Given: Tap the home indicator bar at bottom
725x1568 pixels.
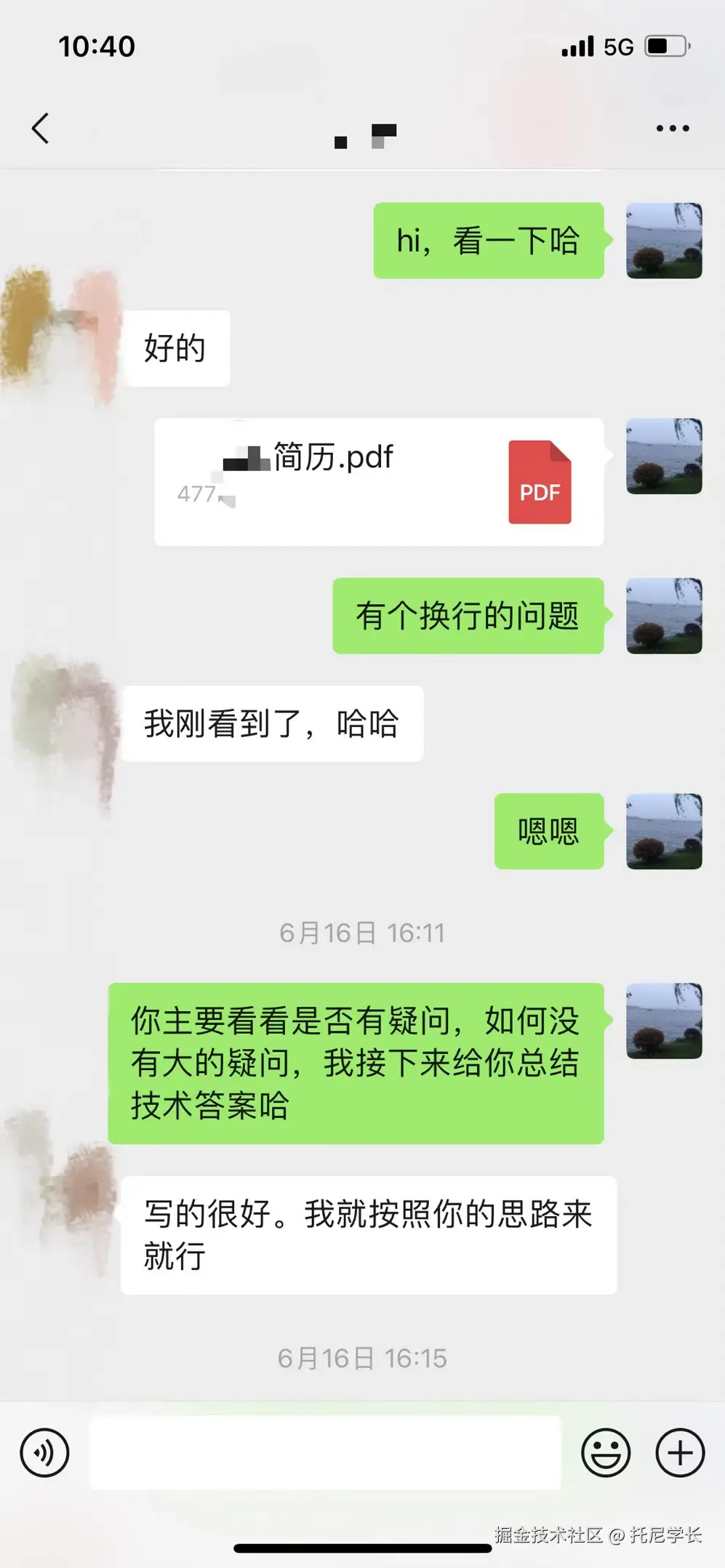Looking at the screenshot, I should click(x=362, y=1548).
